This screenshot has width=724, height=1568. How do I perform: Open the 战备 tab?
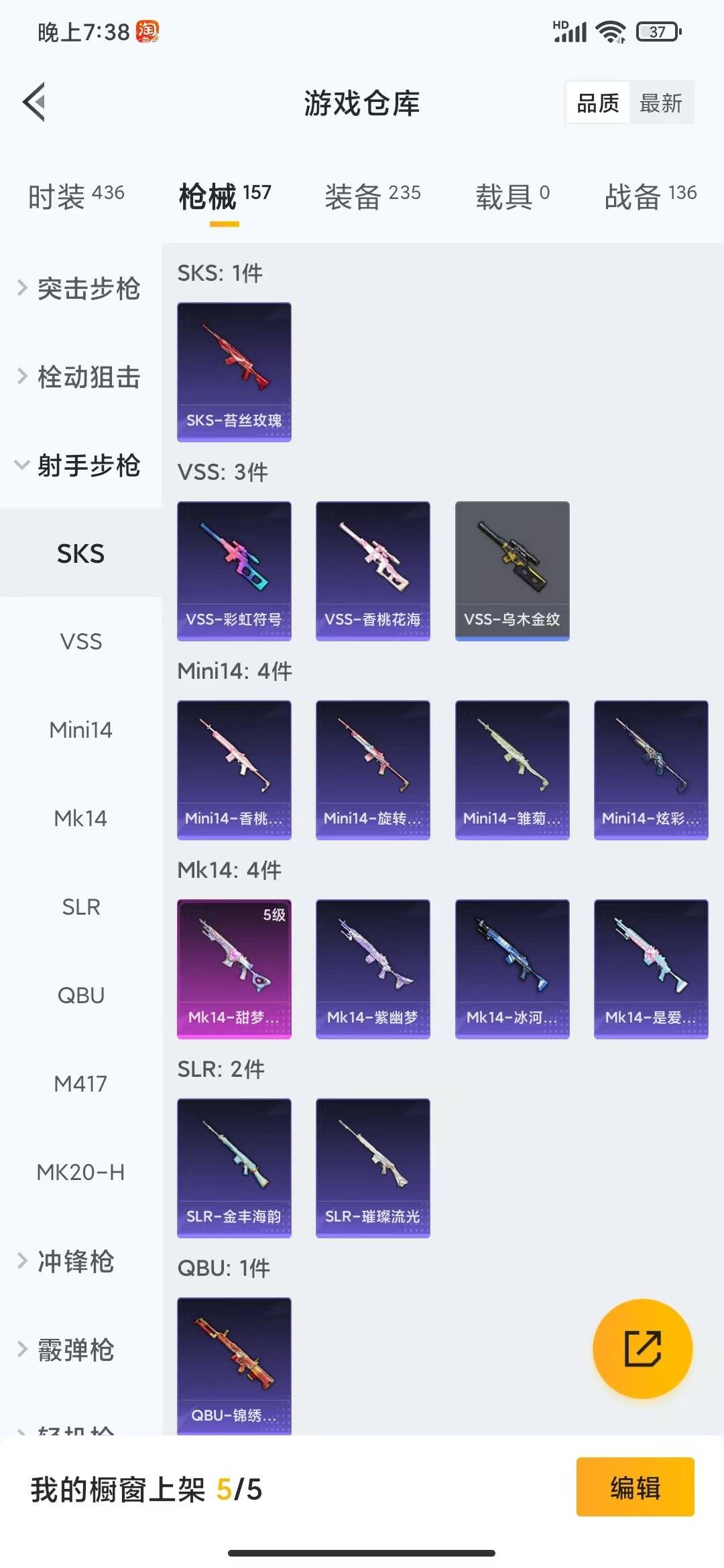click(651, 196)
